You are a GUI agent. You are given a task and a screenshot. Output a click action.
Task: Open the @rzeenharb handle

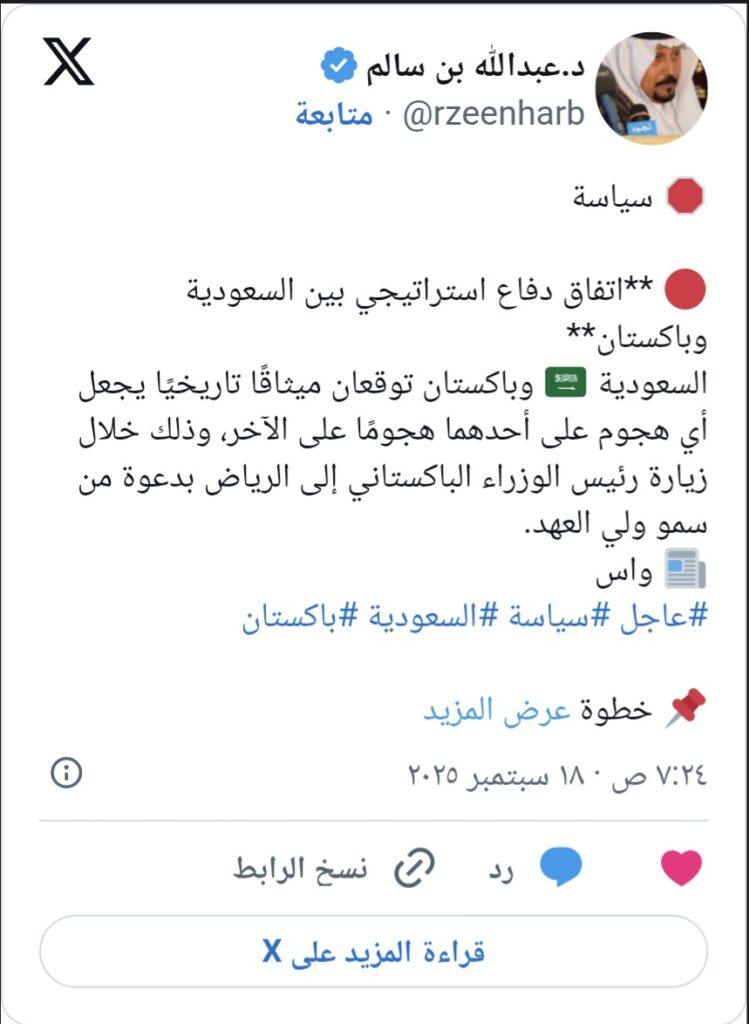tap(493, 114)
